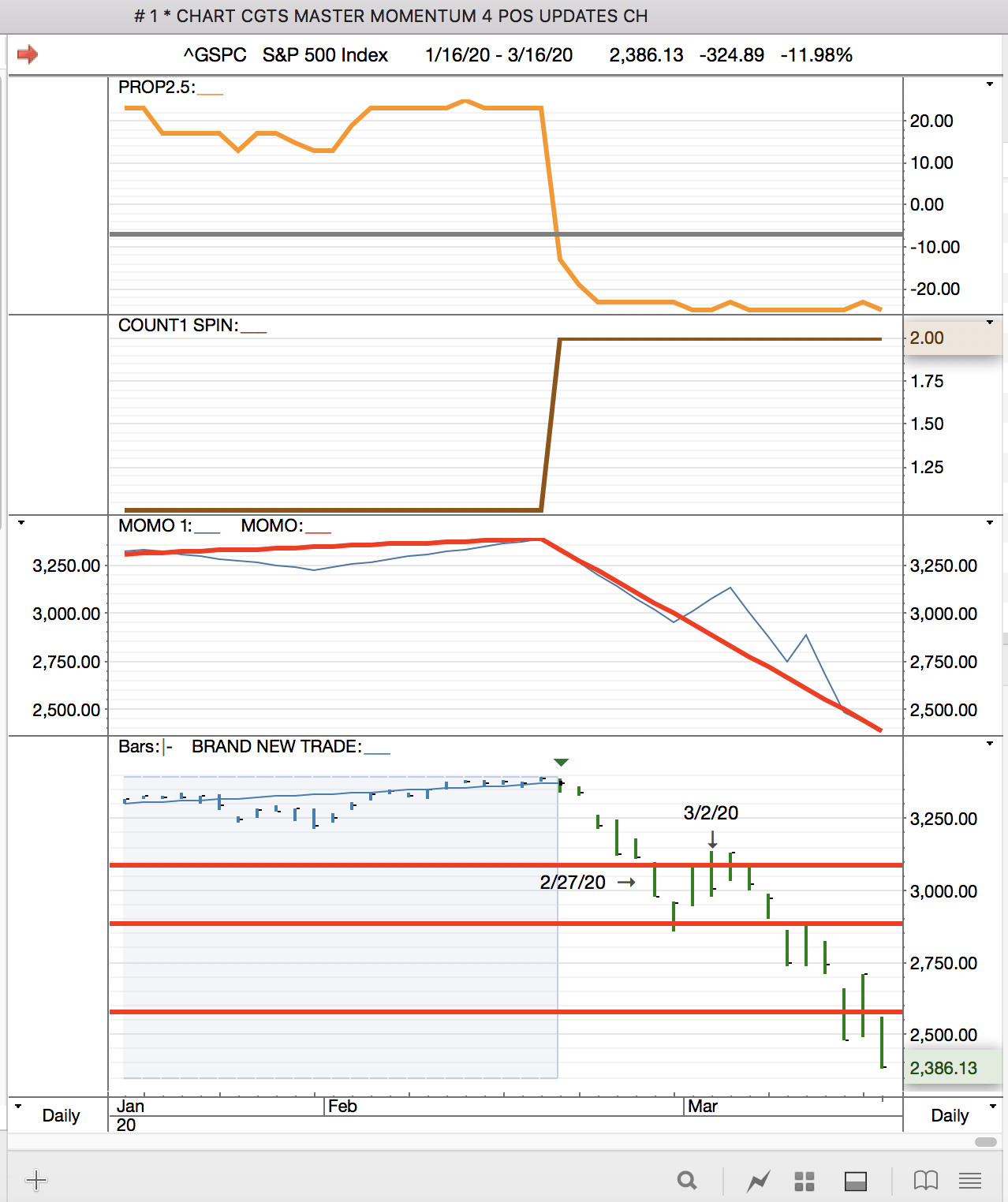Open the book icon in toolbar

[925, 1180]
